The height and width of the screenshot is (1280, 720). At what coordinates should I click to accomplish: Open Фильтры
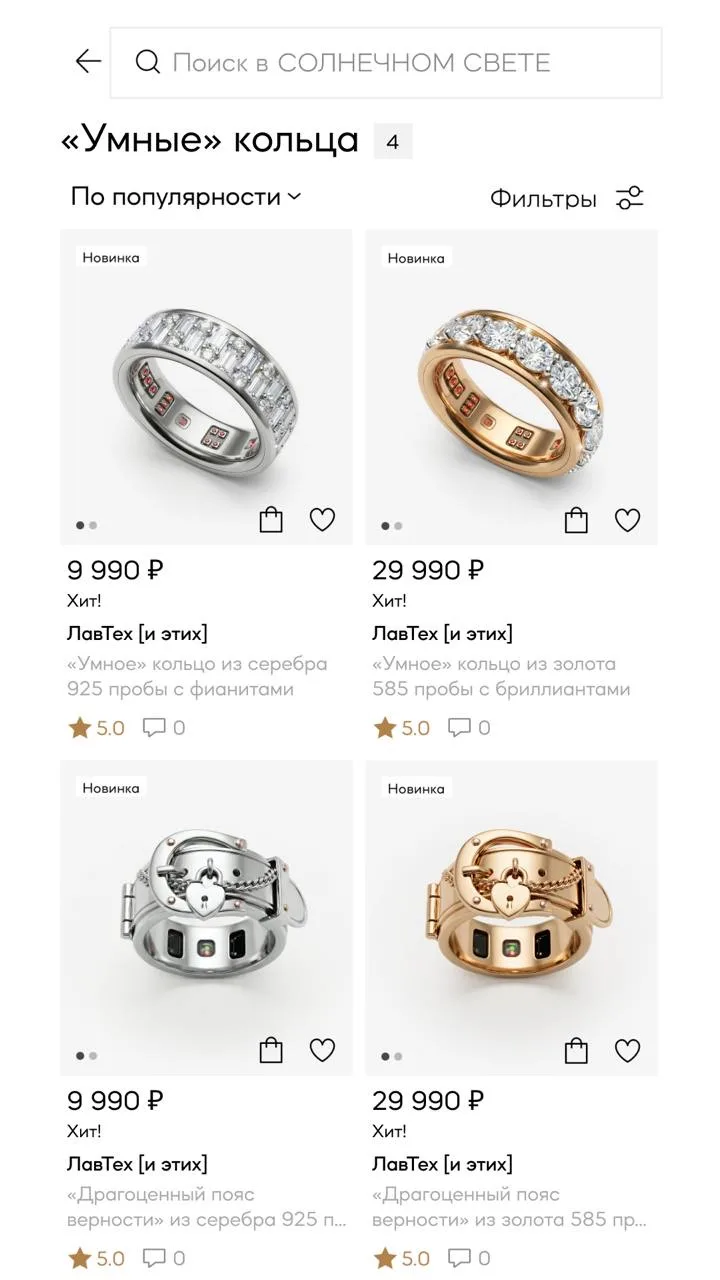click(566, 198)
